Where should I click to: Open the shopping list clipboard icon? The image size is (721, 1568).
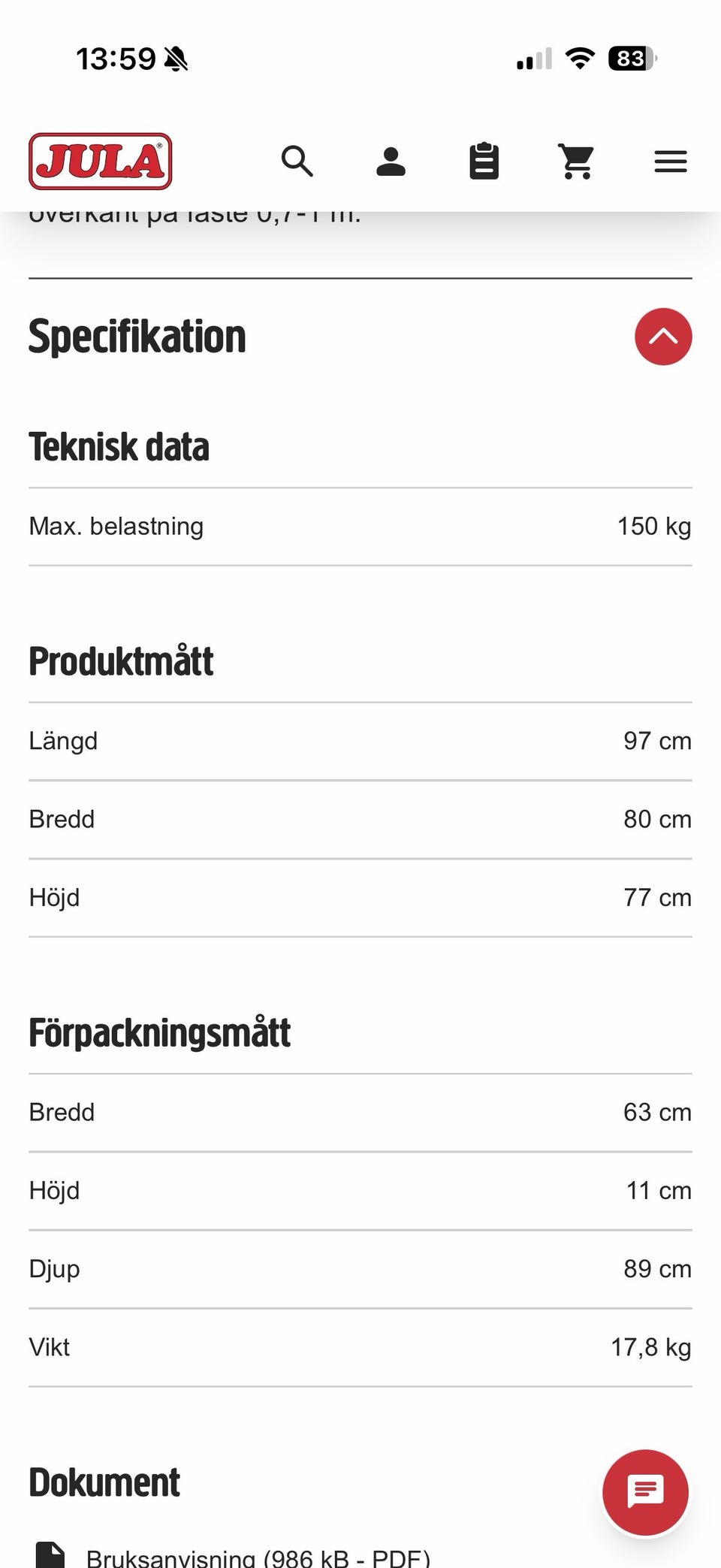click(484, 162)
